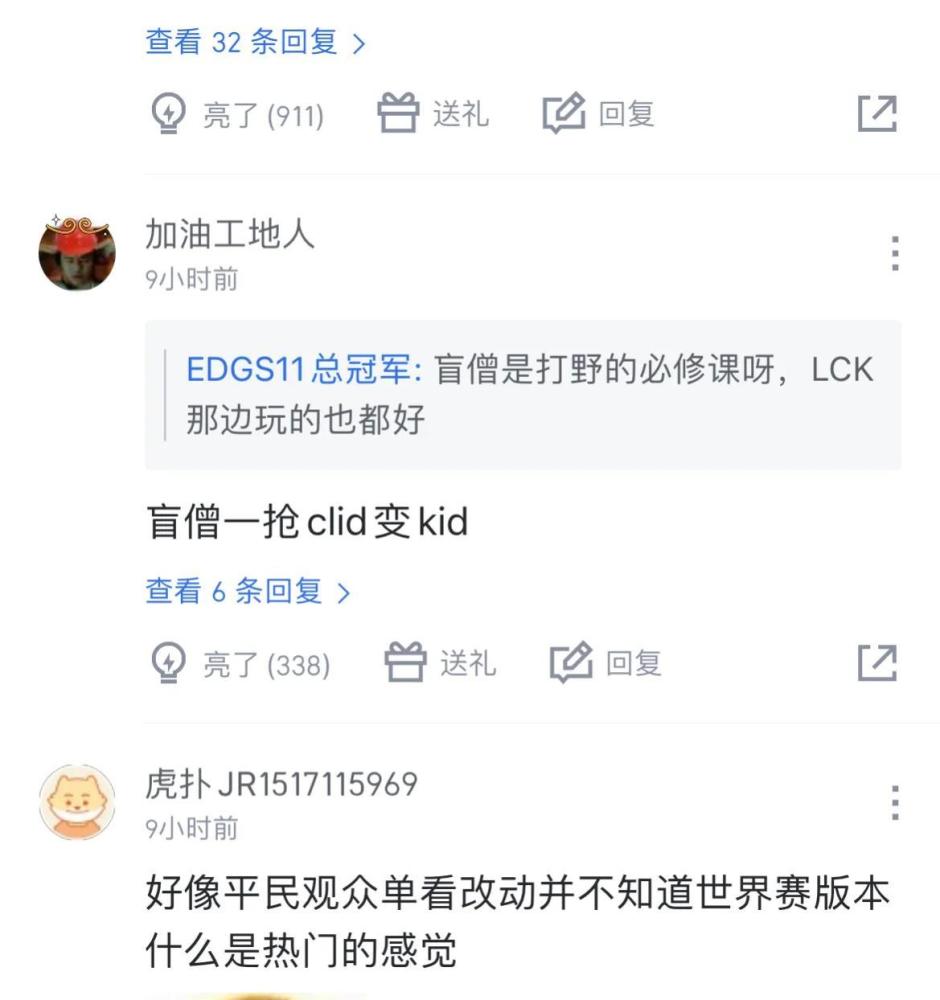Send a gift to 加油工地人
The image size is (940, 1000).
tap(440, 662)
